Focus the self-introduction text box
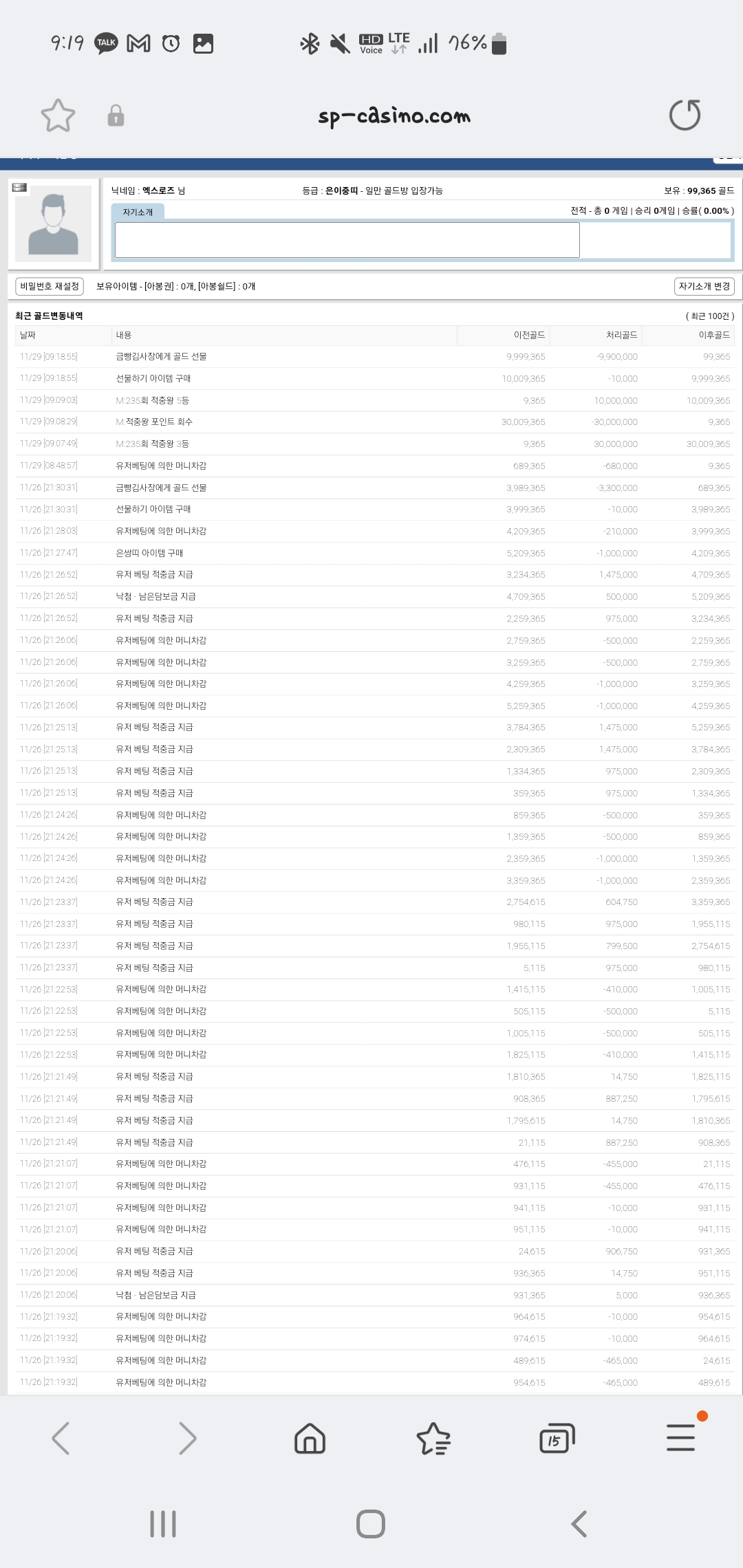 pyautogui.click(x=347, y=240)
